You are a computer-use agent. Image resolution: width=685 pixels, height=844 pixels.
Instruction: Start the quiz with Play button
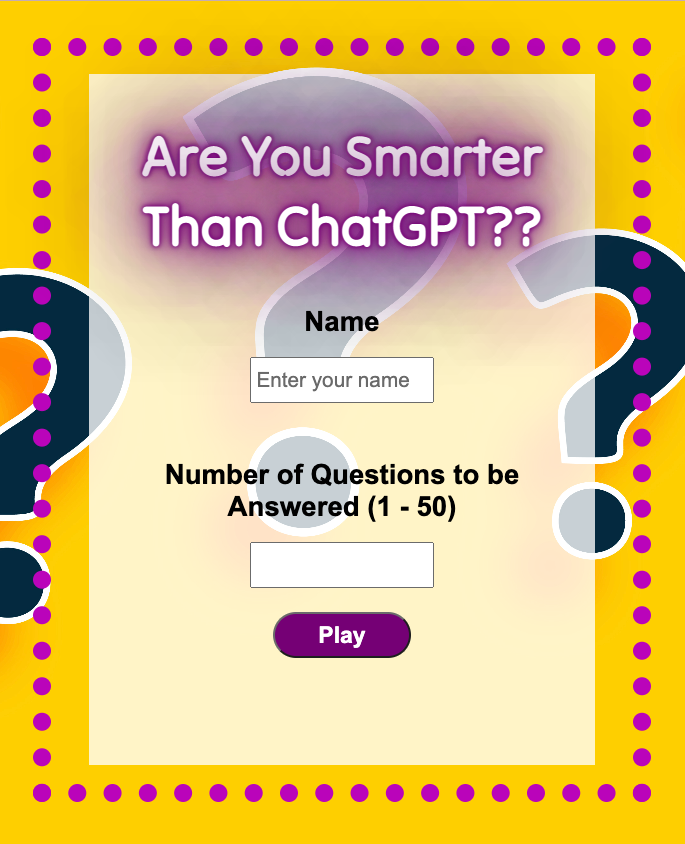(x=341, y=635)
